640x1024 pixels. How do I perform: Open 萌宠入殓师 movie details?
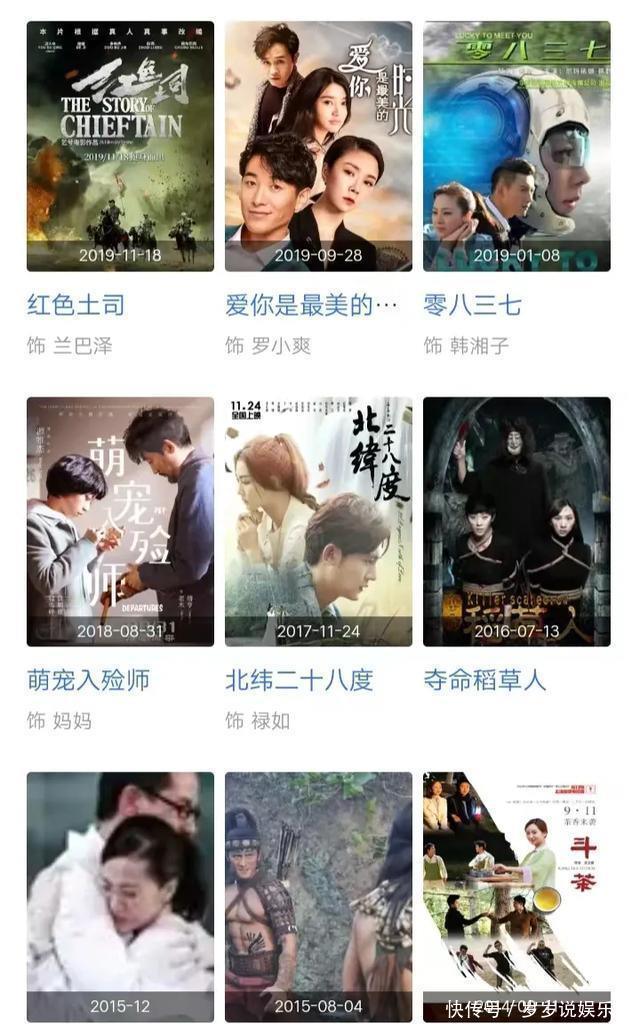click(120, 521)
